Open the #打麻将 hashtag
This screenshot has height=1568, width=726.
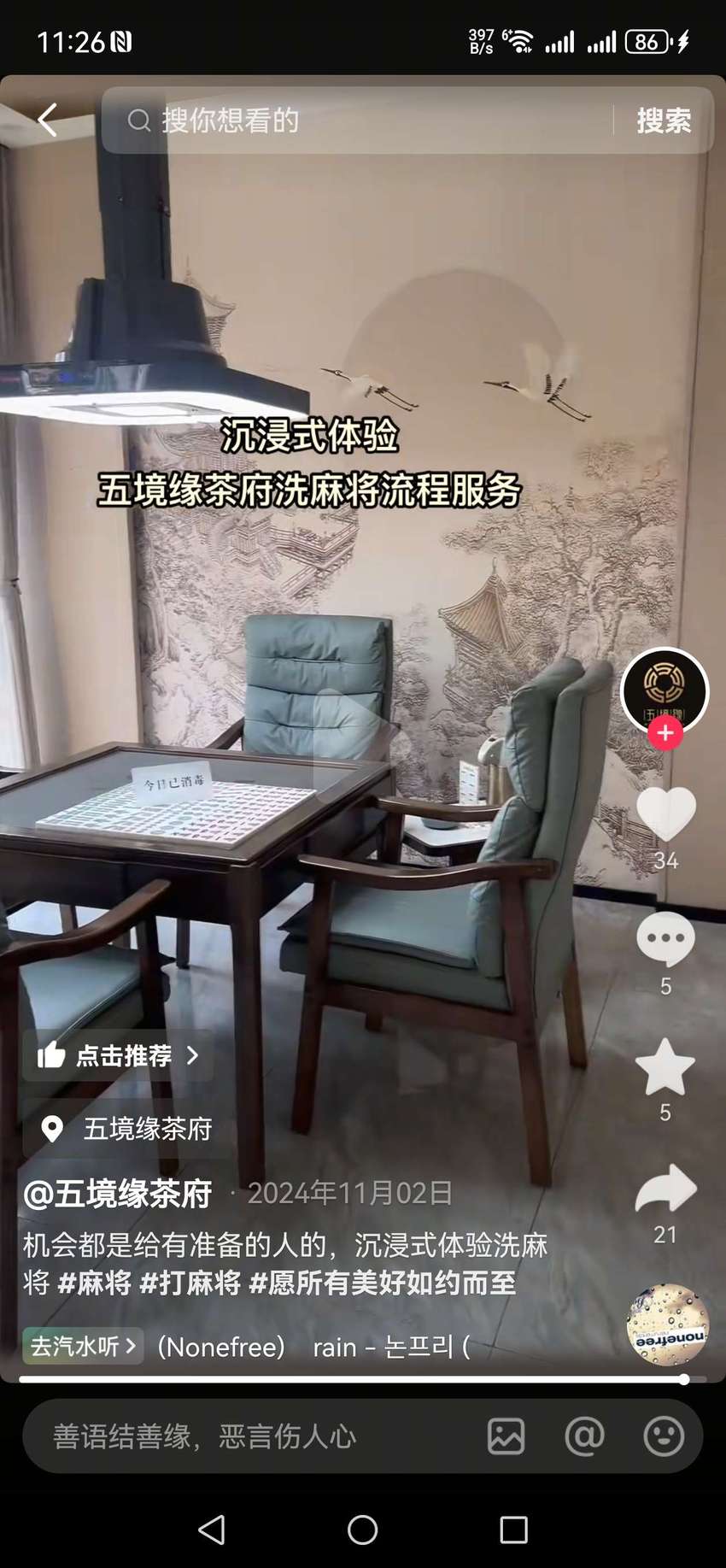[190, 1283]
